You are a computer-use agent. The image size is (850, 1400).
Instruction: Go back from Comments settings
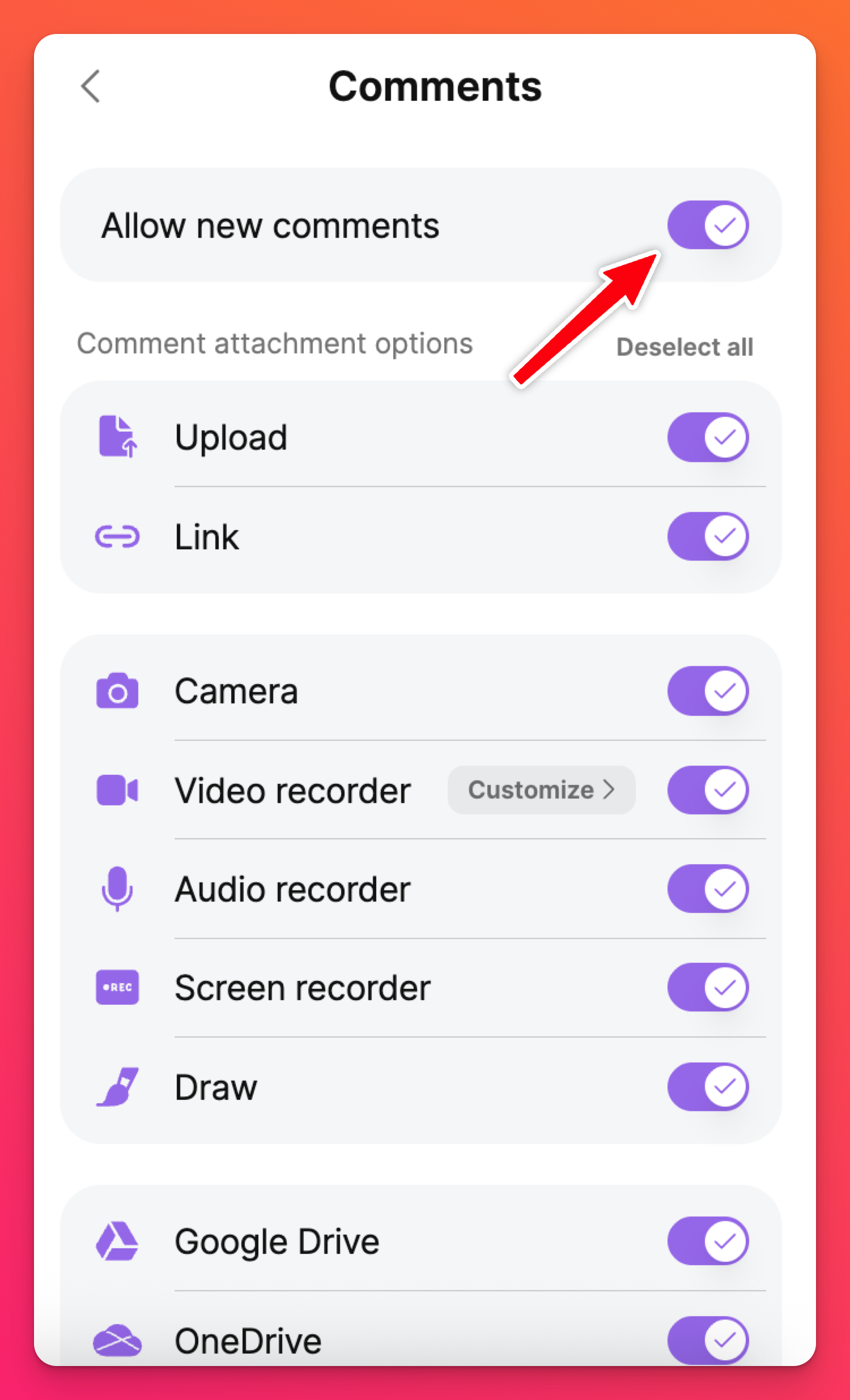(x=91, y=86)
